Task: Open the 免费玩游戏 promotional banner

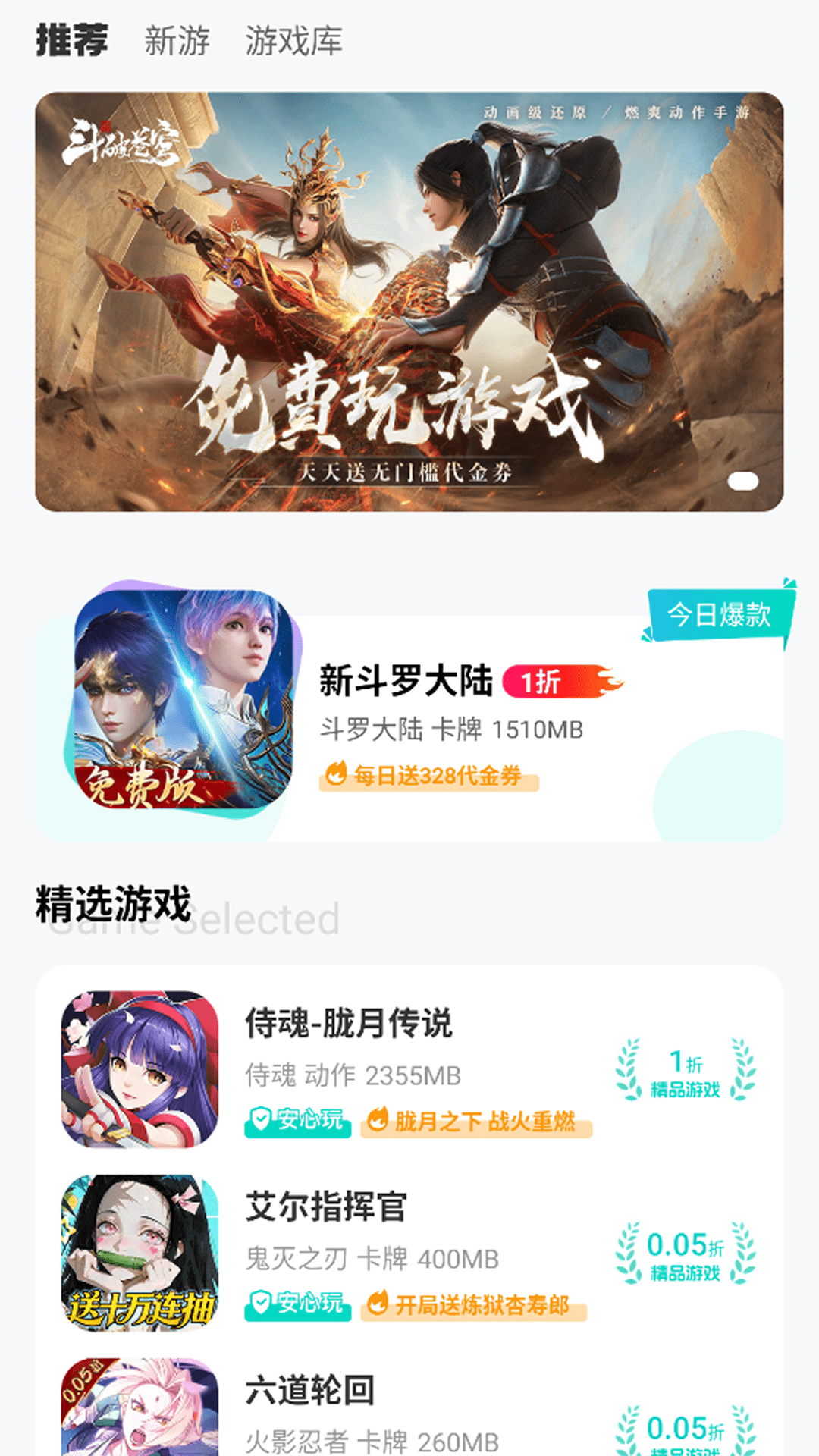Action: click(409, 302)
